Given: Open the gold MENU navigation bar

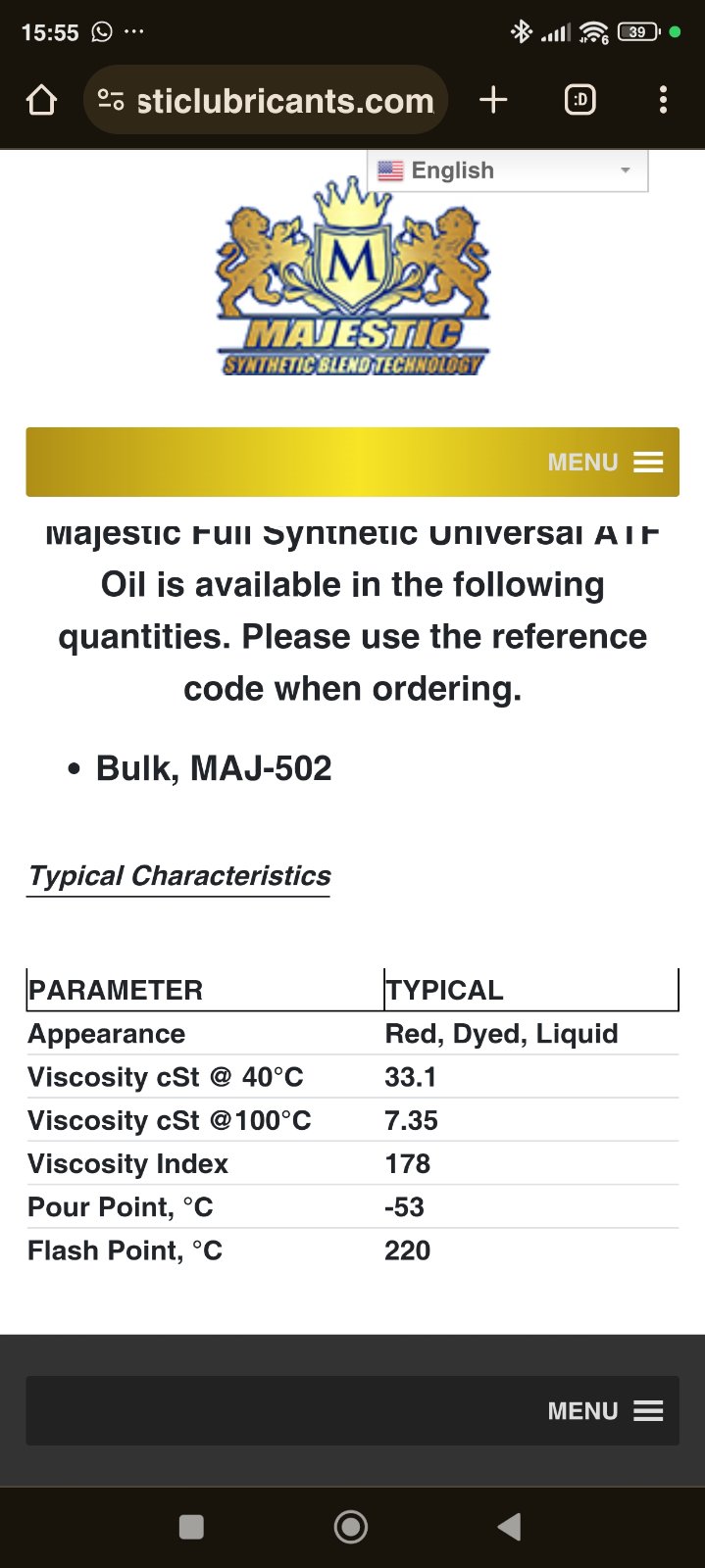Looking at the screenshot, I should pyautogui.click(x=352, y=462).
